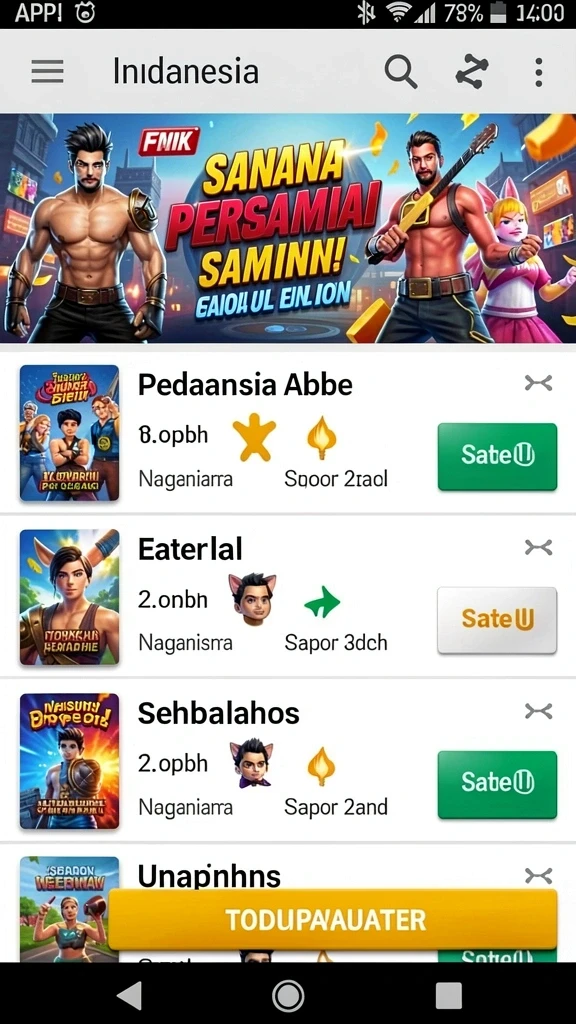The height and width of the screenshot is (1024, 576).
Task: Go back with the system back button
Action: pyautogui.click(x=129, y=996)
